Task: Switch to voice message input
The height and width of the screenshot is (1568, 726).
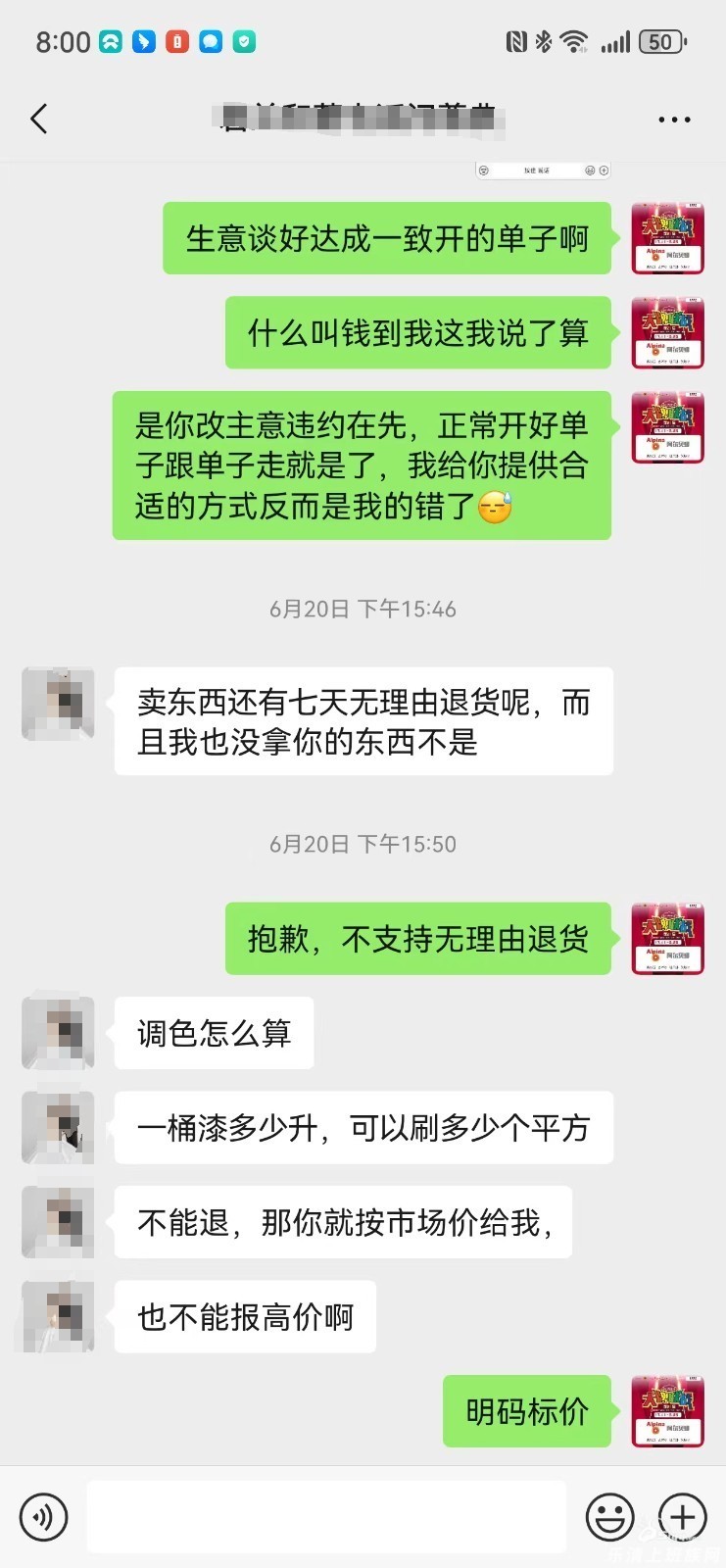Action: coord(44,1517)
